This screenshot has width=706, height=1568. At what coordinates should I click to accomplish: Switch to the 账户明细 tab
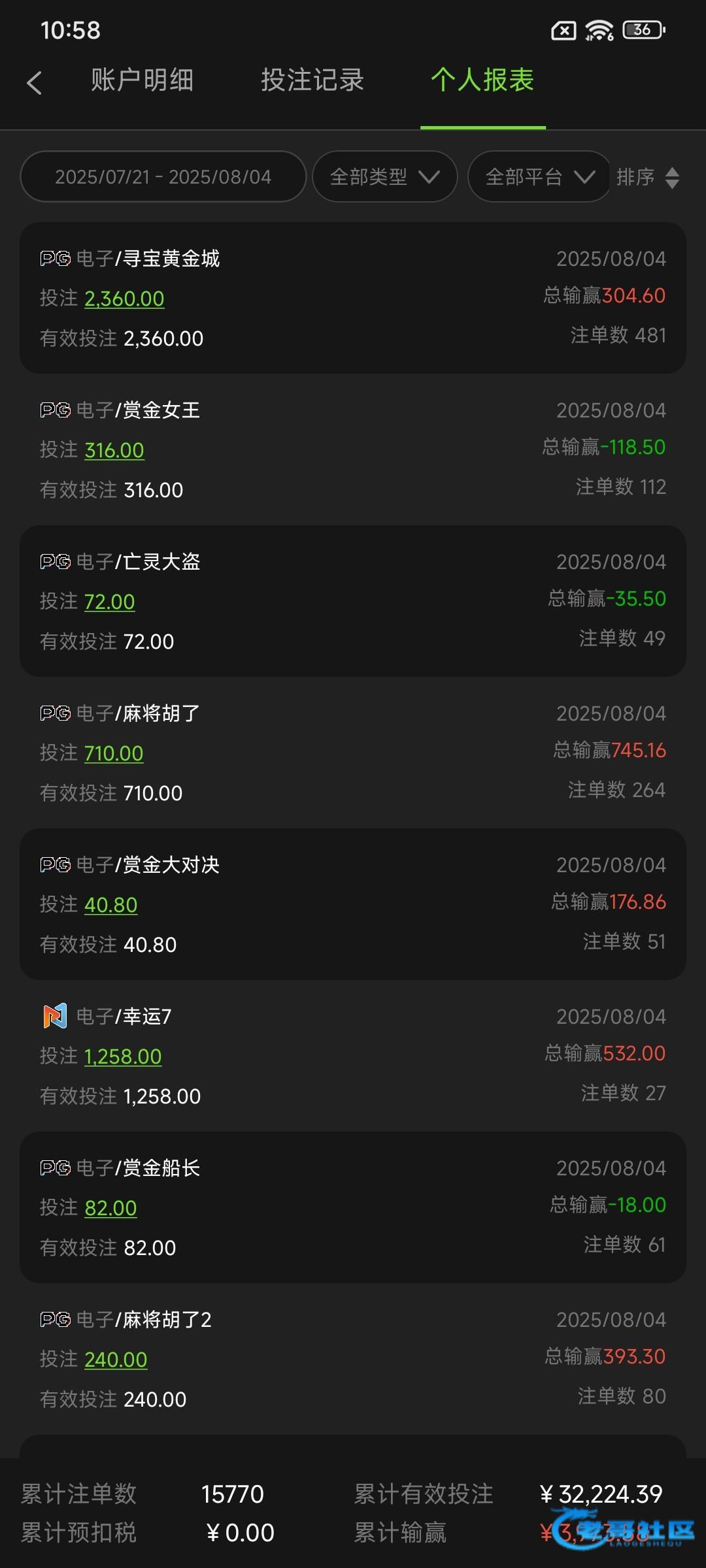142,80
